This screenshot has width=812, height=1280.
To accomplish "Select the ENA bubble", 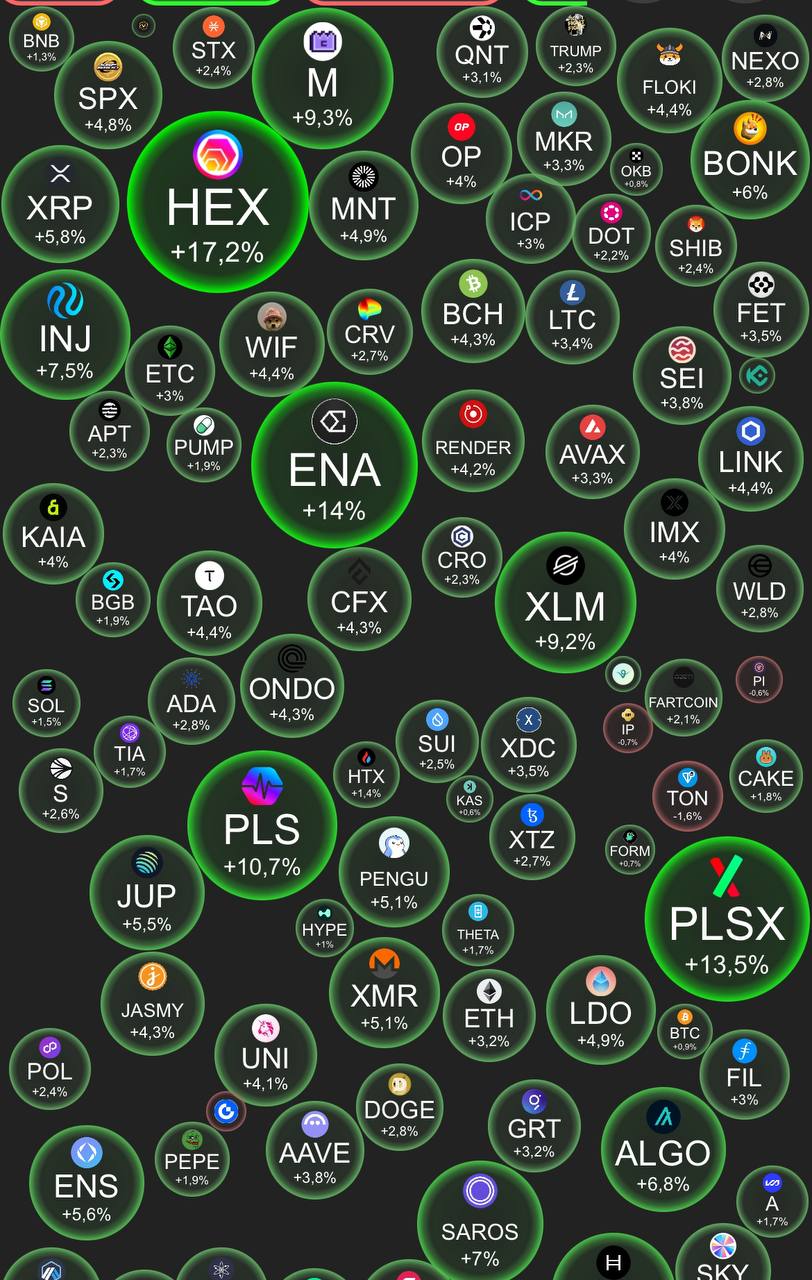I will point(334,466).
